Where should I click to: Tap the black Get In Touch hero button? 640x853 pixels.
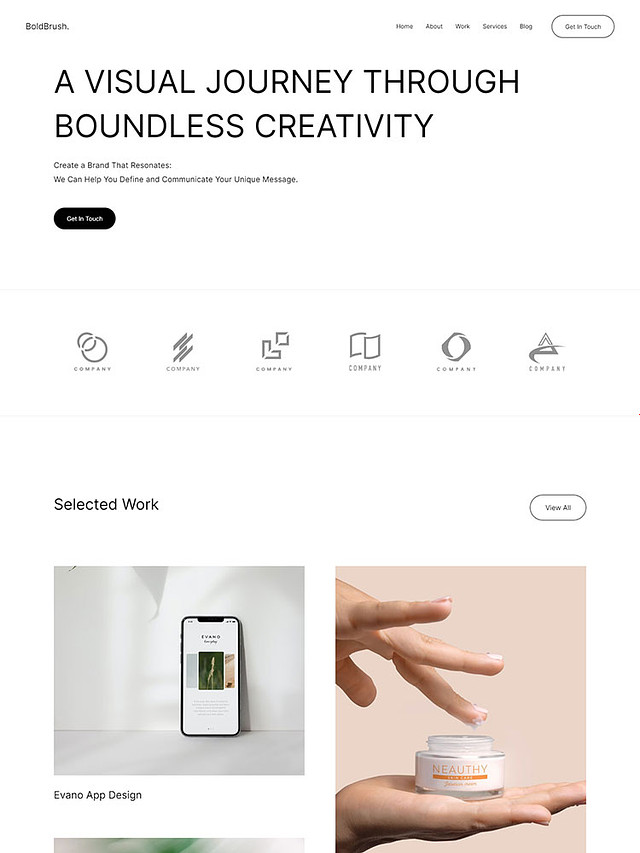click(x=85, y=218)
